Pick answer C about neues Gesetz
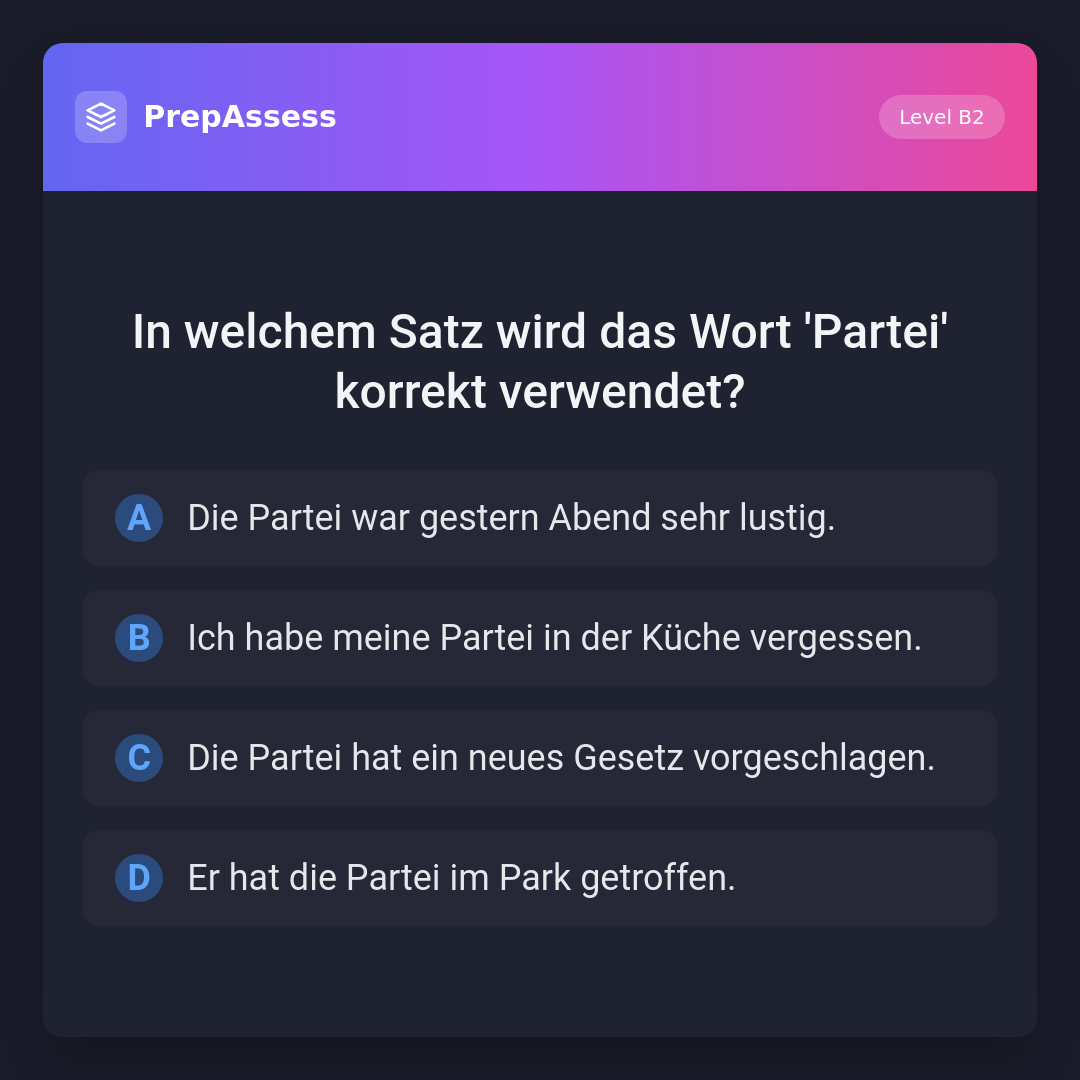 point(540,758)
